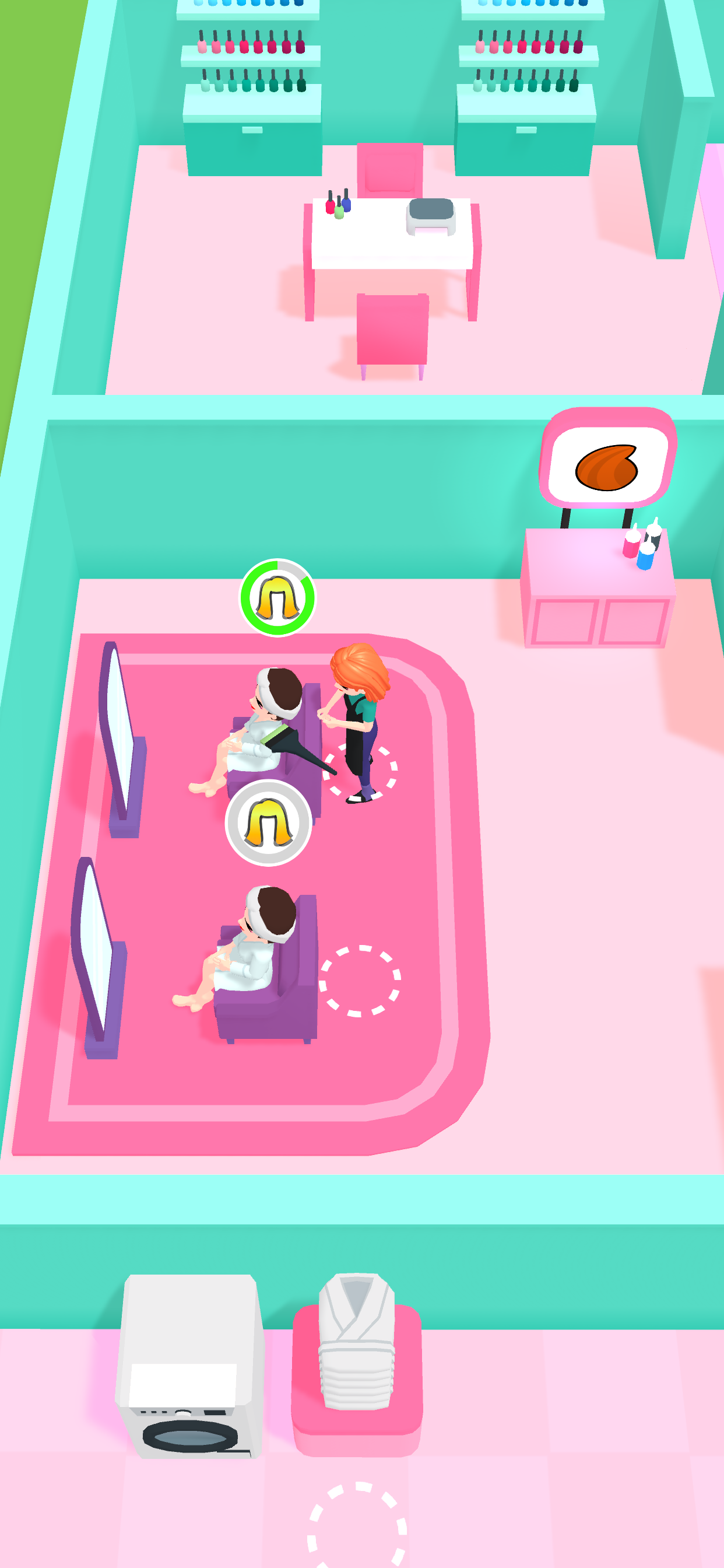Tap the dashed circle beside the lower chair
The height and width of the screenshot is (1568, 724).
360,981
